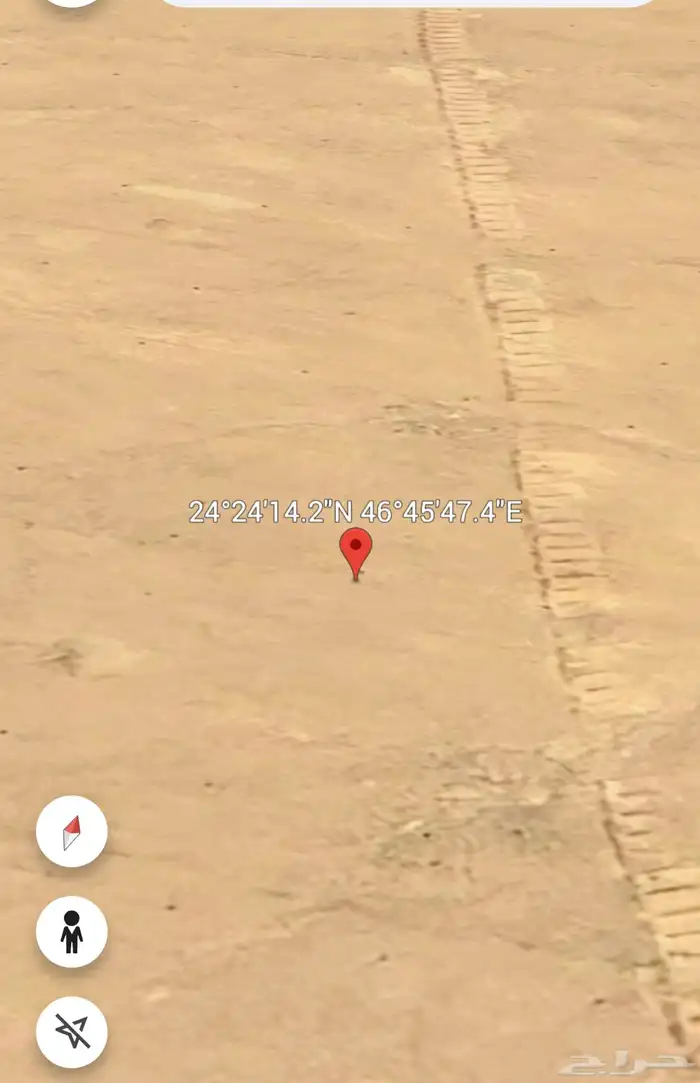This screenshot has width=700, height=1083.
Task: Tap the compass to reset north
Action: point(71,831)
